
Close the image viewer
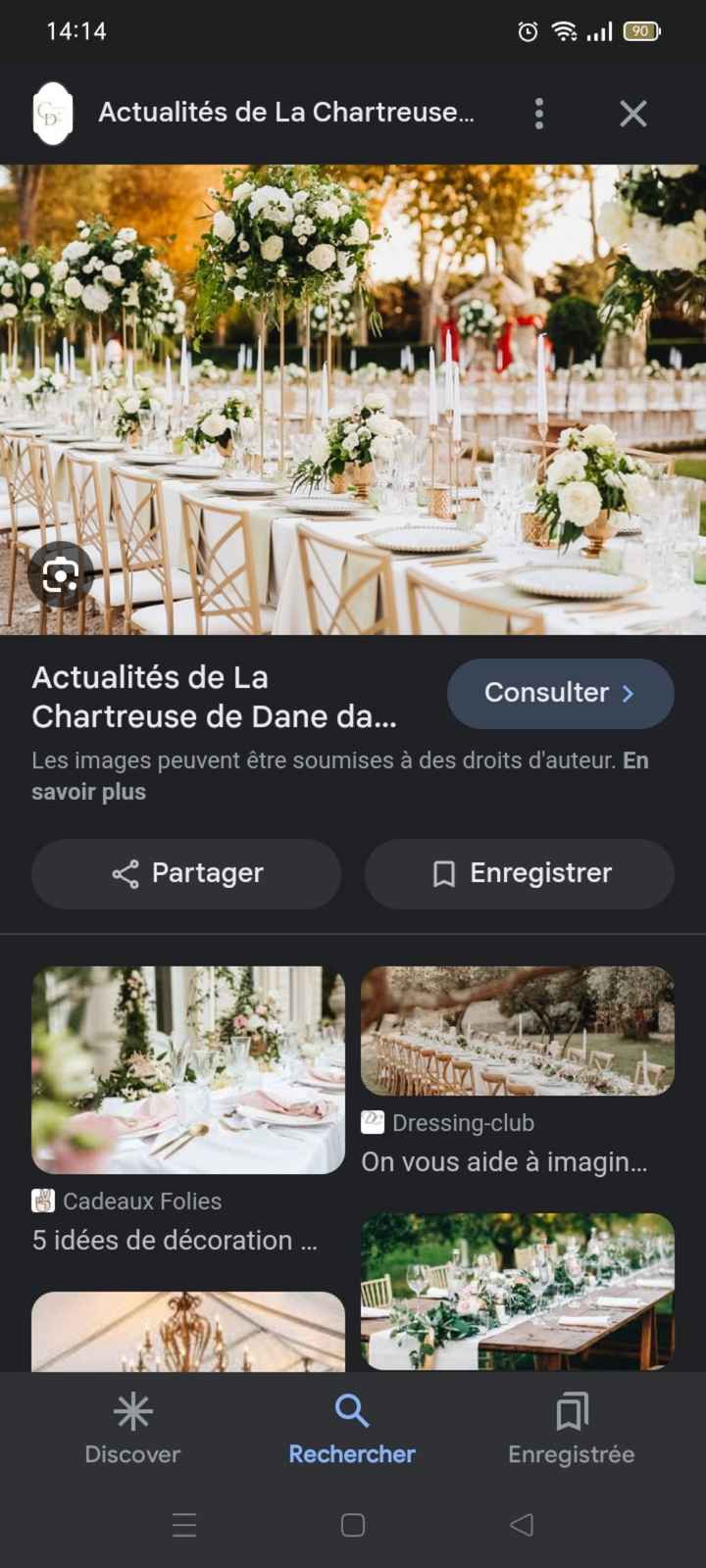click(633, 114)
